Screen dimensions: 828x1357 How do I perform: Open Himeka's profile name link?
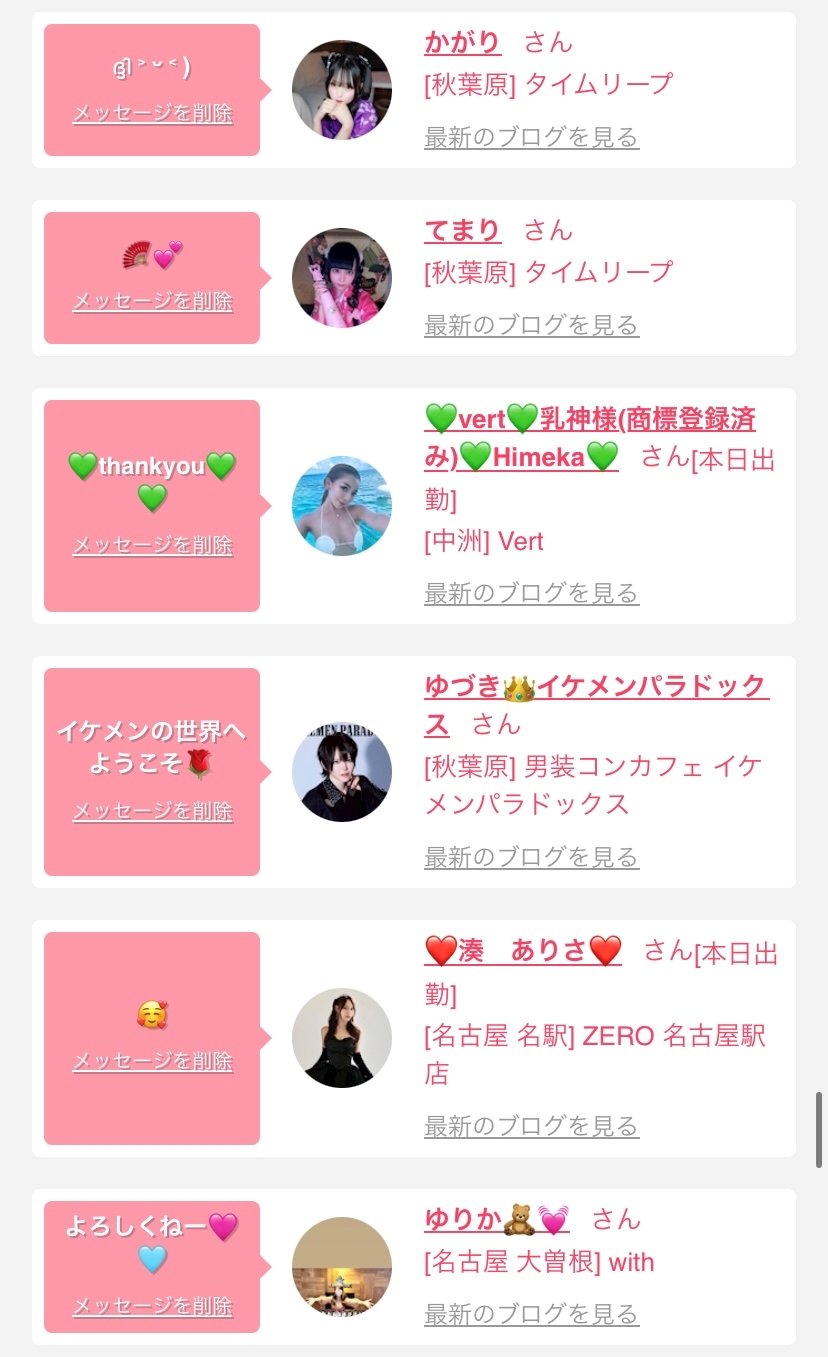click(x=589, y=419)
